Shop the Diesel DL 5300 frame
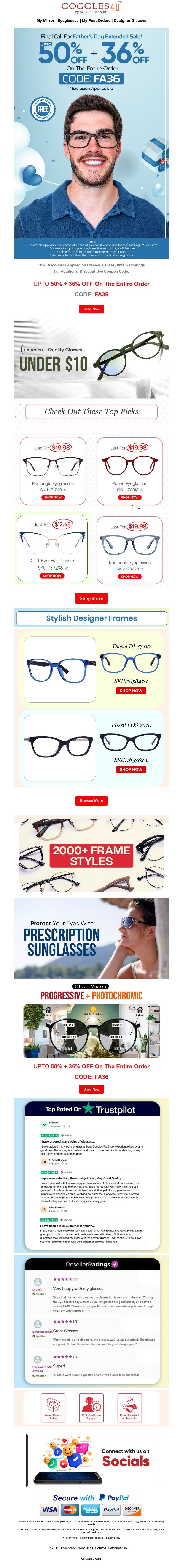 (131, 691)
